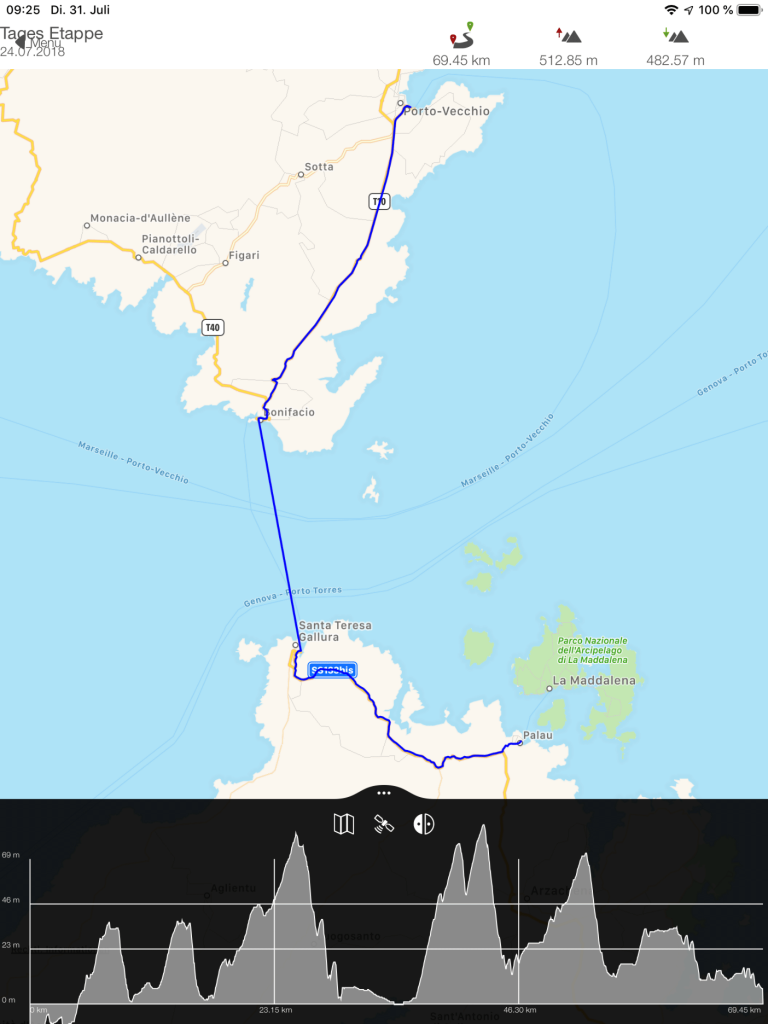The image size is (768, 1024).
Task: Select the hybrid half-circle map mode
Action: pos(424,824)
